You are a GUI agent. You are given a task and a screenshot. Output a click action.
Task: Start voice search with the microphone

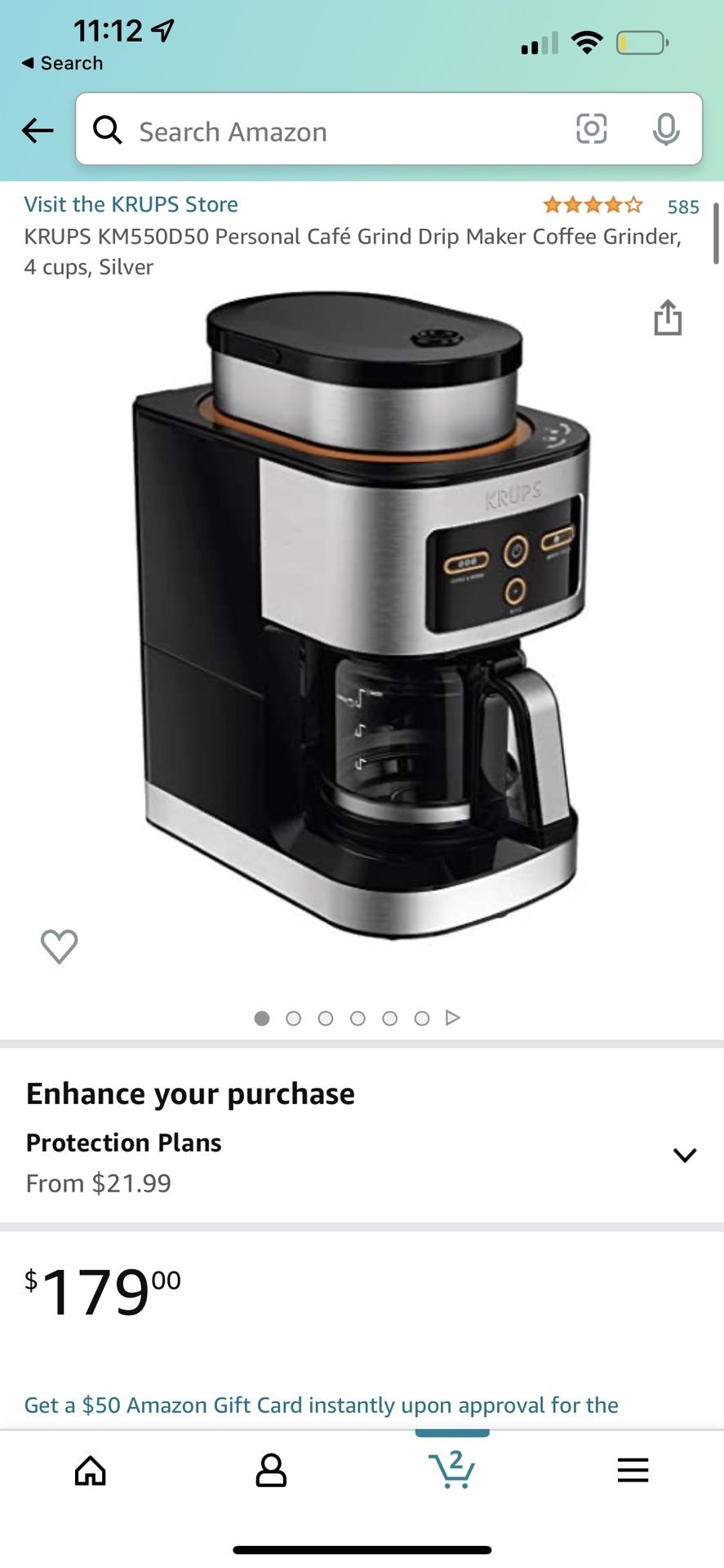click(x=666, y=129)
